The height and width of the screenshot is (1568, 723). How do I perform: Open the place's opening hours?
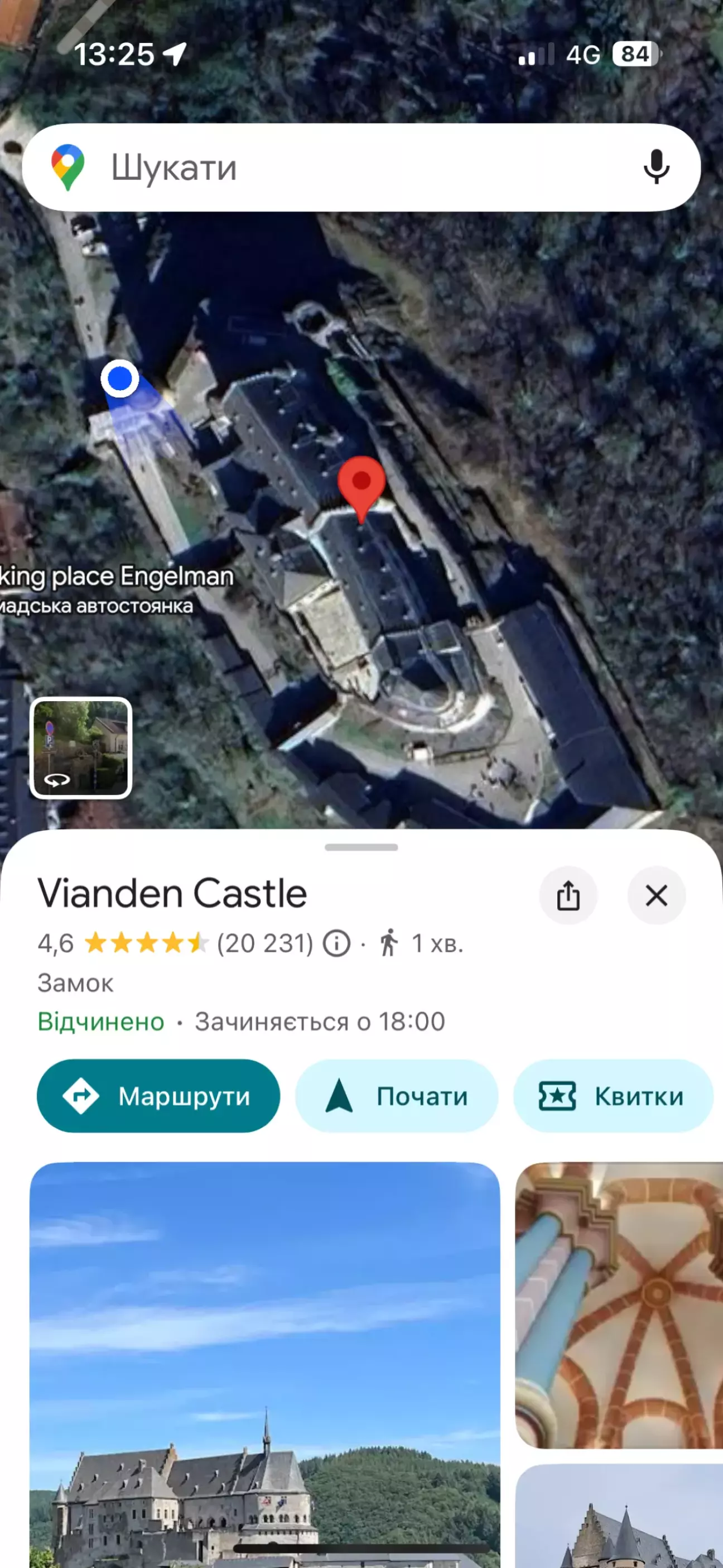pyautogui.click(x=241, y=1022)
